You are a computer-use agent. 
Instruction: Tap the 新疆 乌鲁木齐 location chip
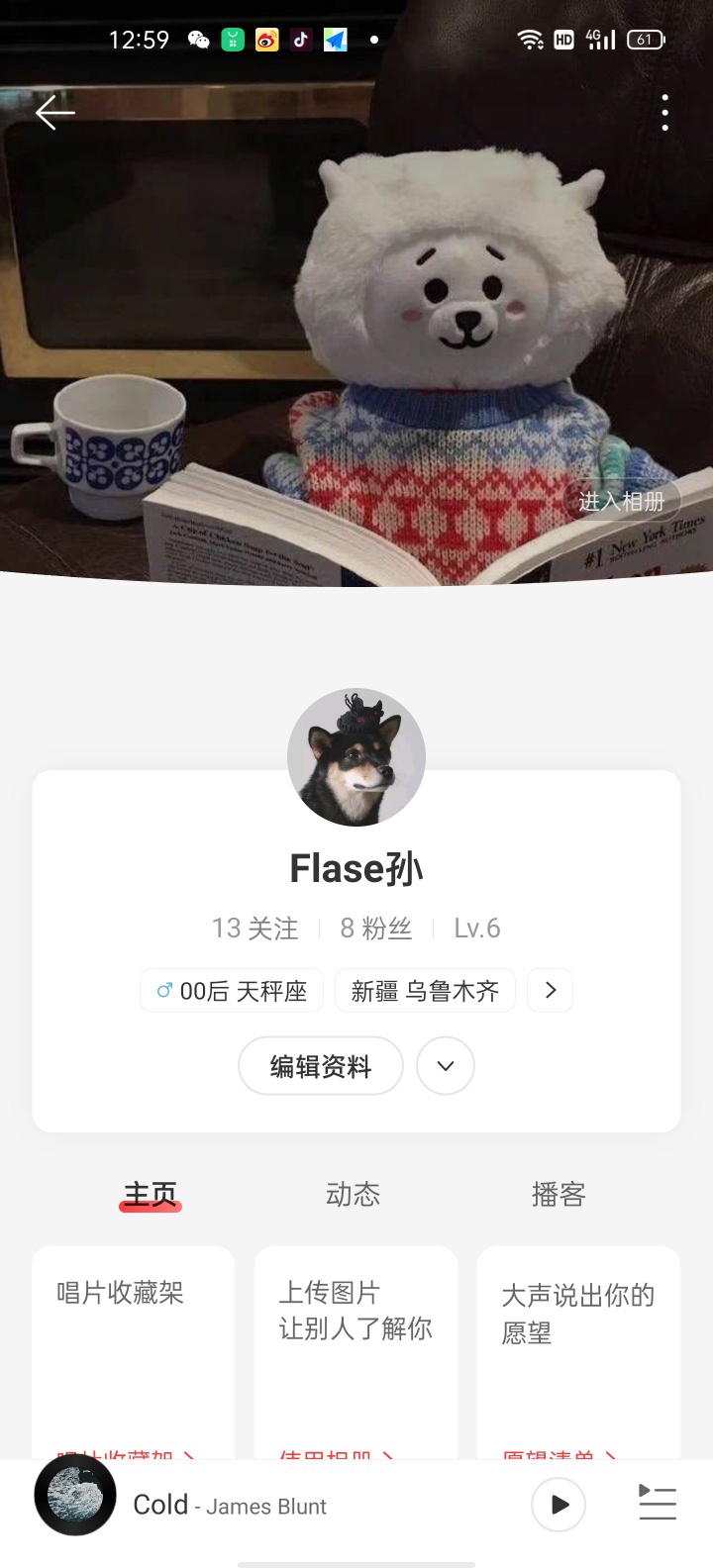(x=425, y=991)
